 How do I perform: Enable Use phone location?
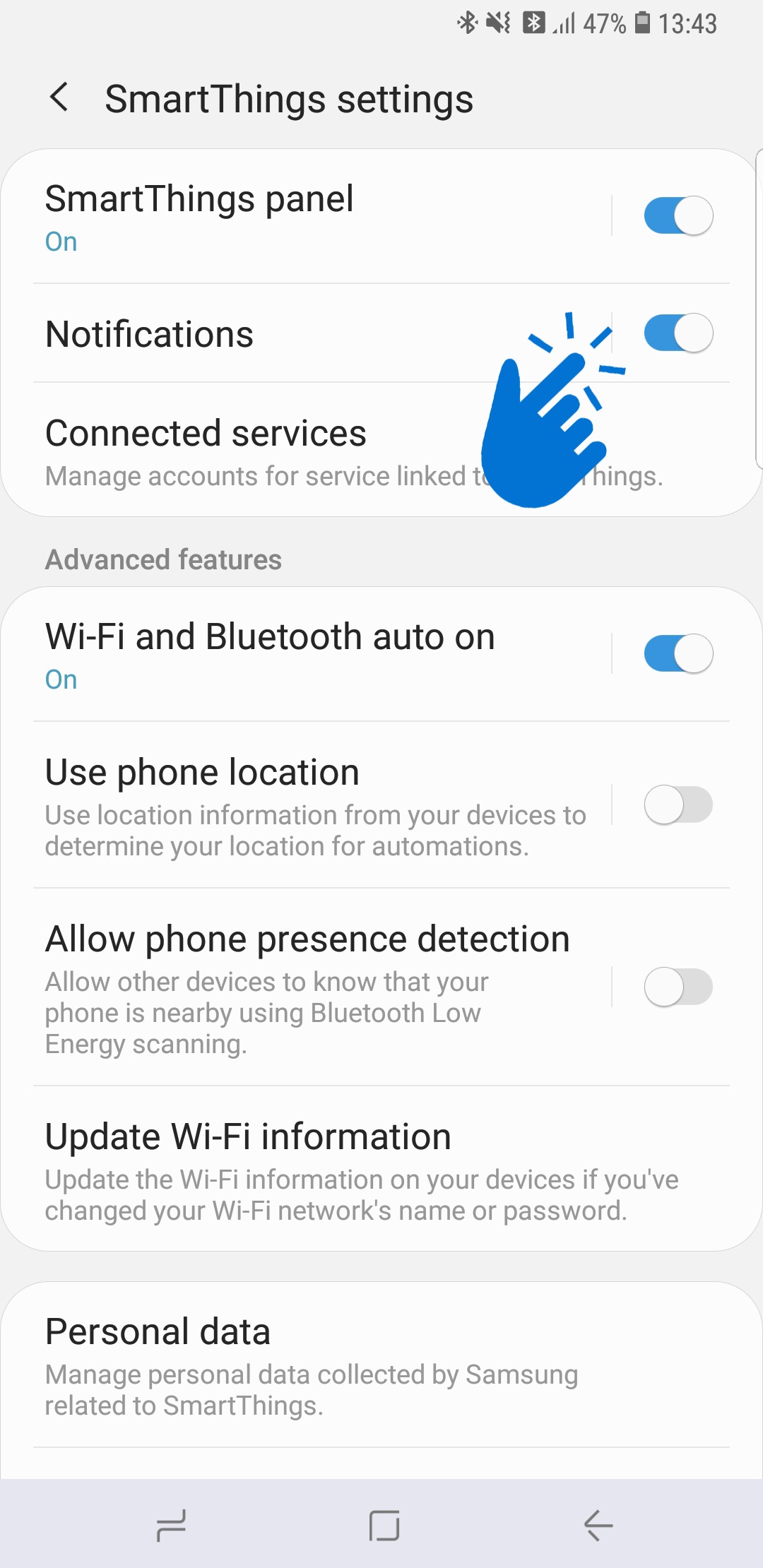[x=678, y=804]
